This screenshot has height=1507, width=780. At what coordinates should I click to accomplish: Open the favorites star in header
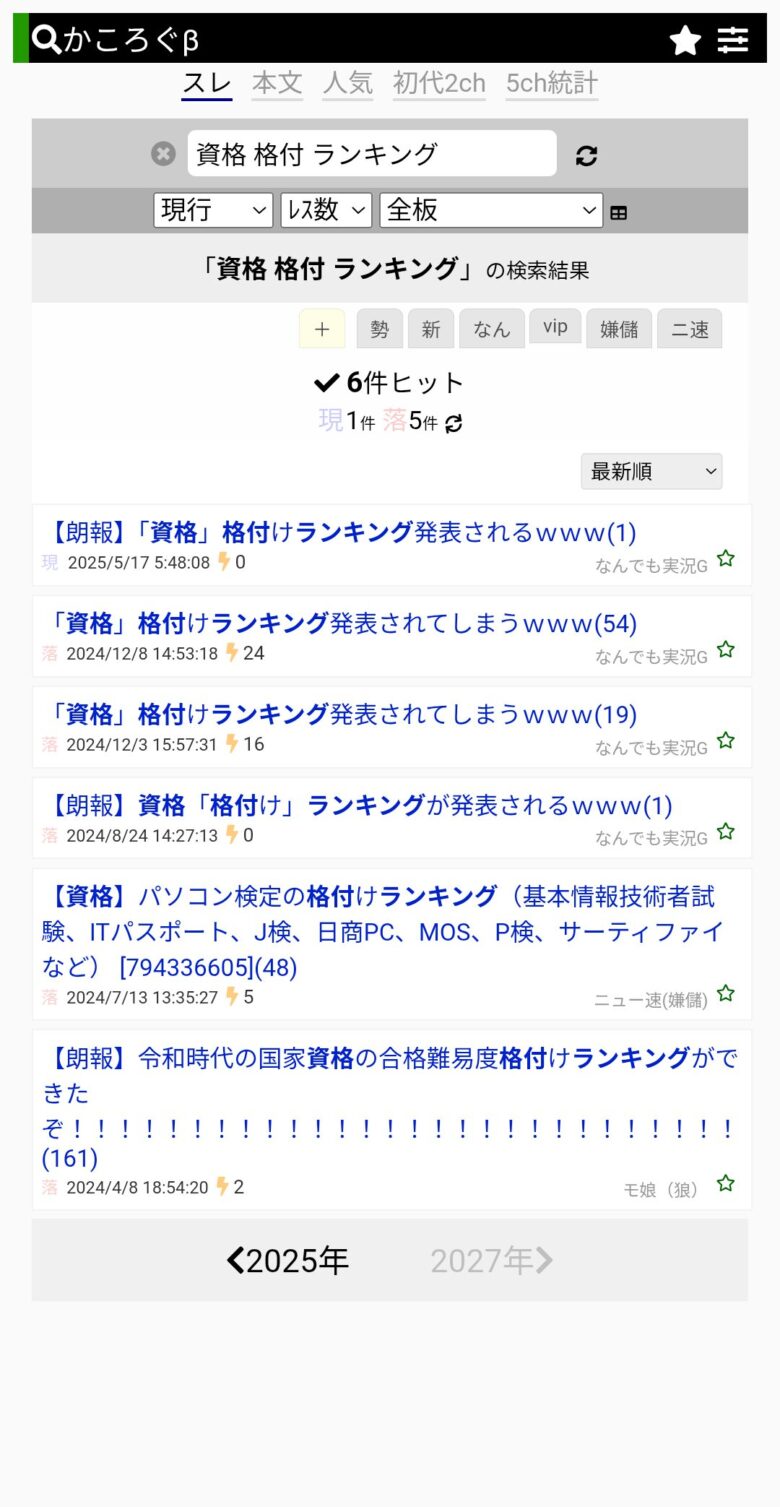point(684,40)
